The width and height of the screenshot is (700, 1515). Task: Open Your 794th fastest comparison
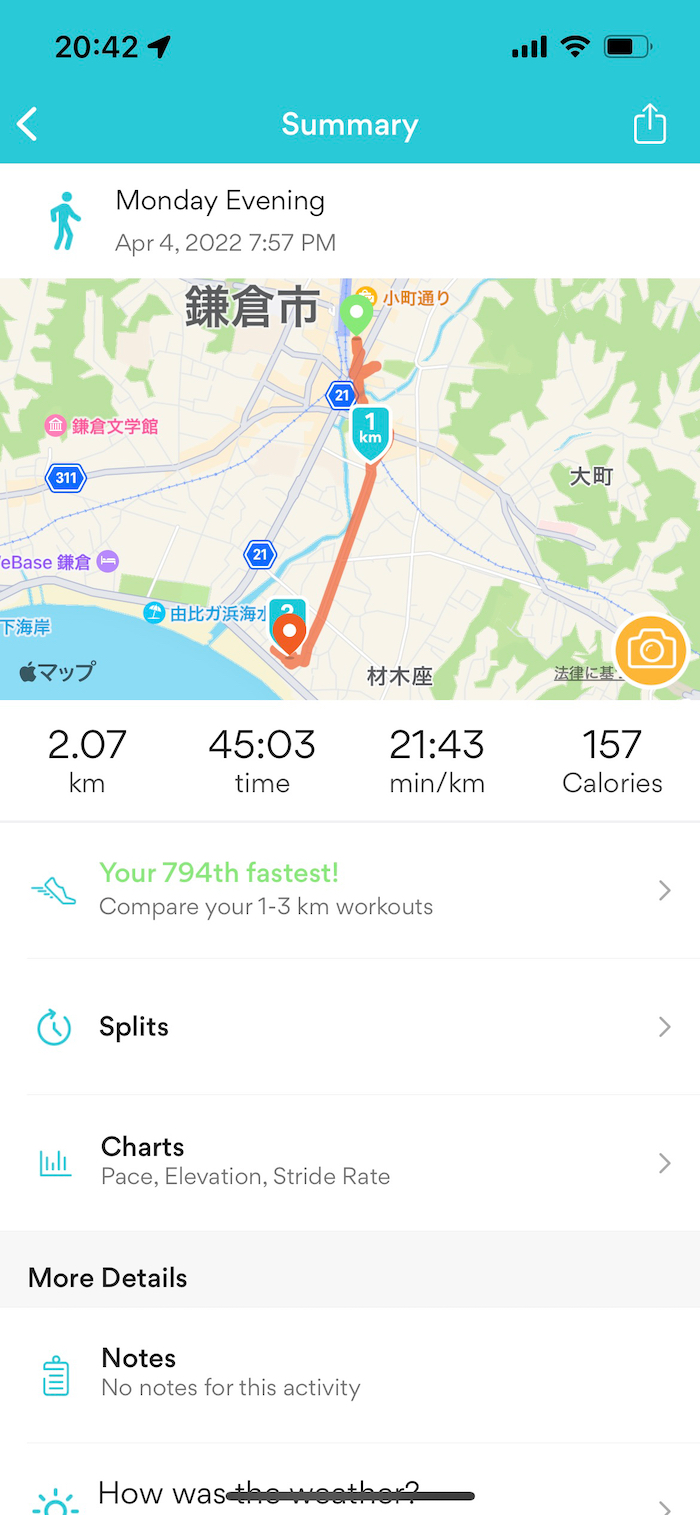coord(350,890)
